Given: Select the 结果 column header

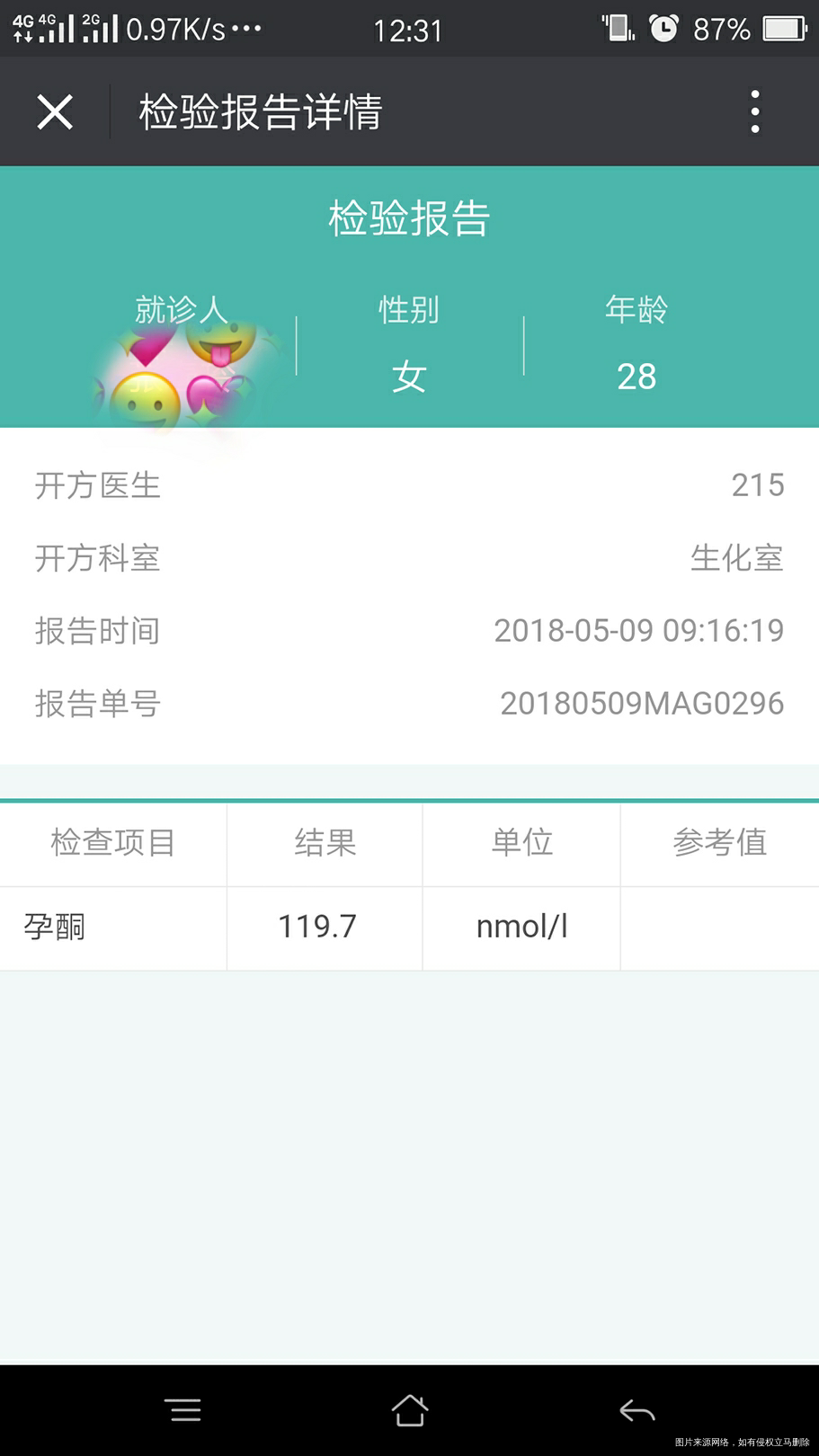Looking at the screenshot, I should (x=325, y=844).
